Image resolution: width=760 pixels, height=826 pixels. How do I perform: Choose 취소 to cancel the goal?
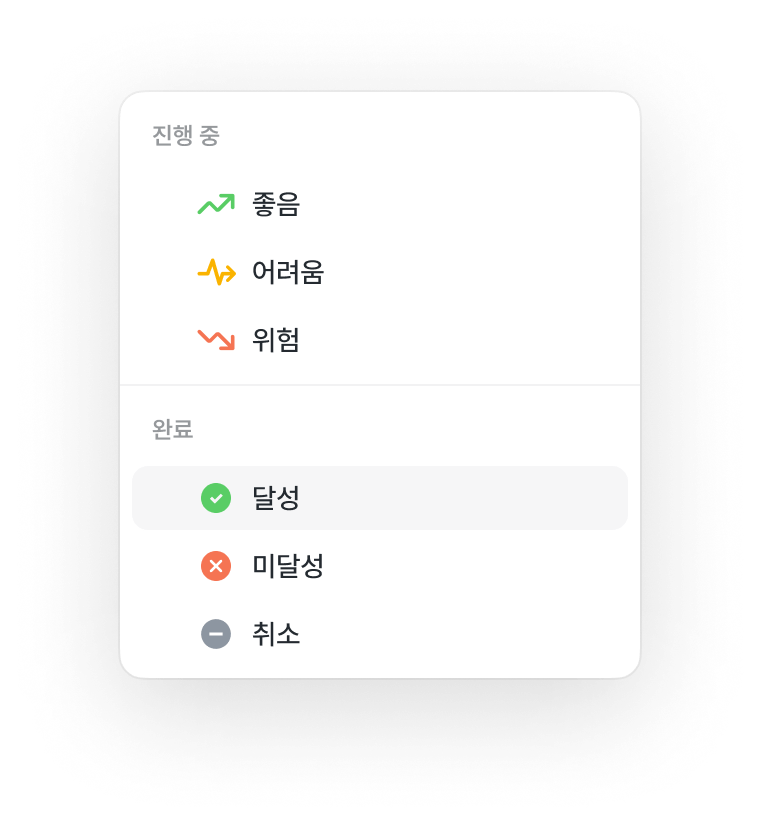point(275,634)
